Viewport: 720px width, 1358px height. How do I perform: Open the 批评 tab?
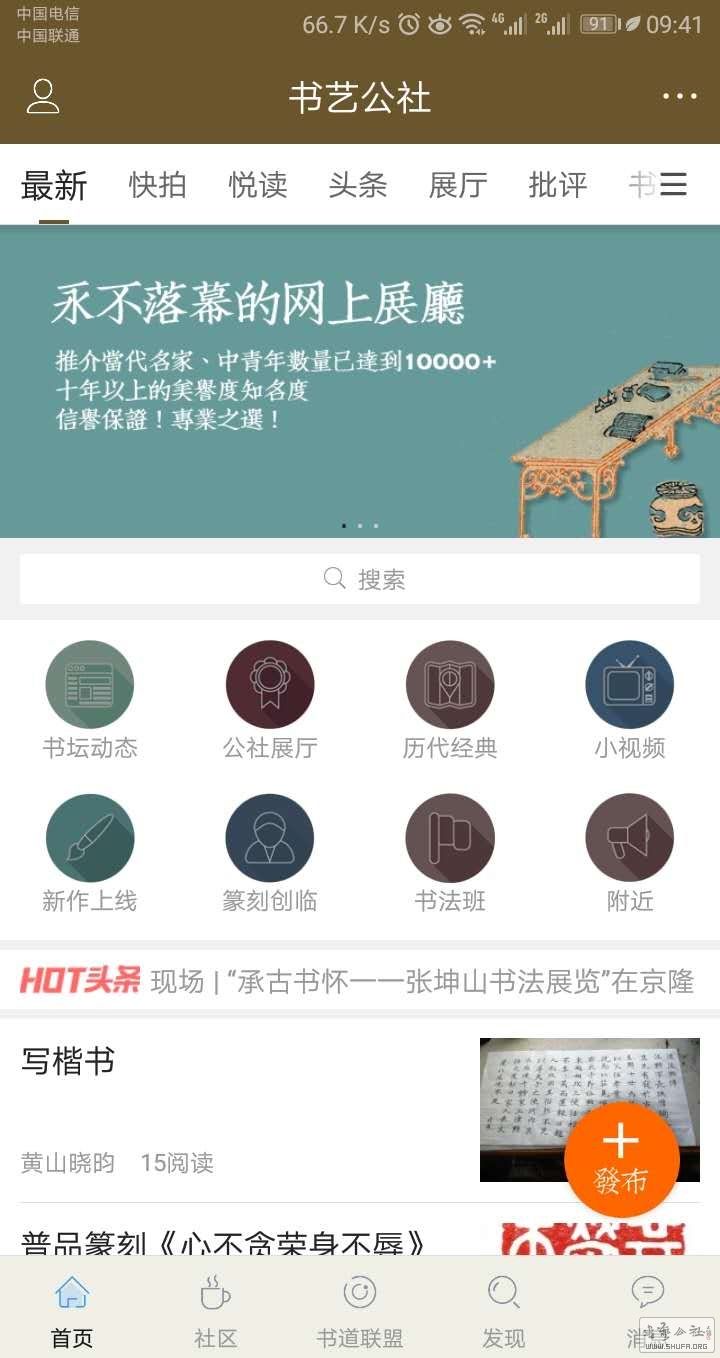pos(558,185)
